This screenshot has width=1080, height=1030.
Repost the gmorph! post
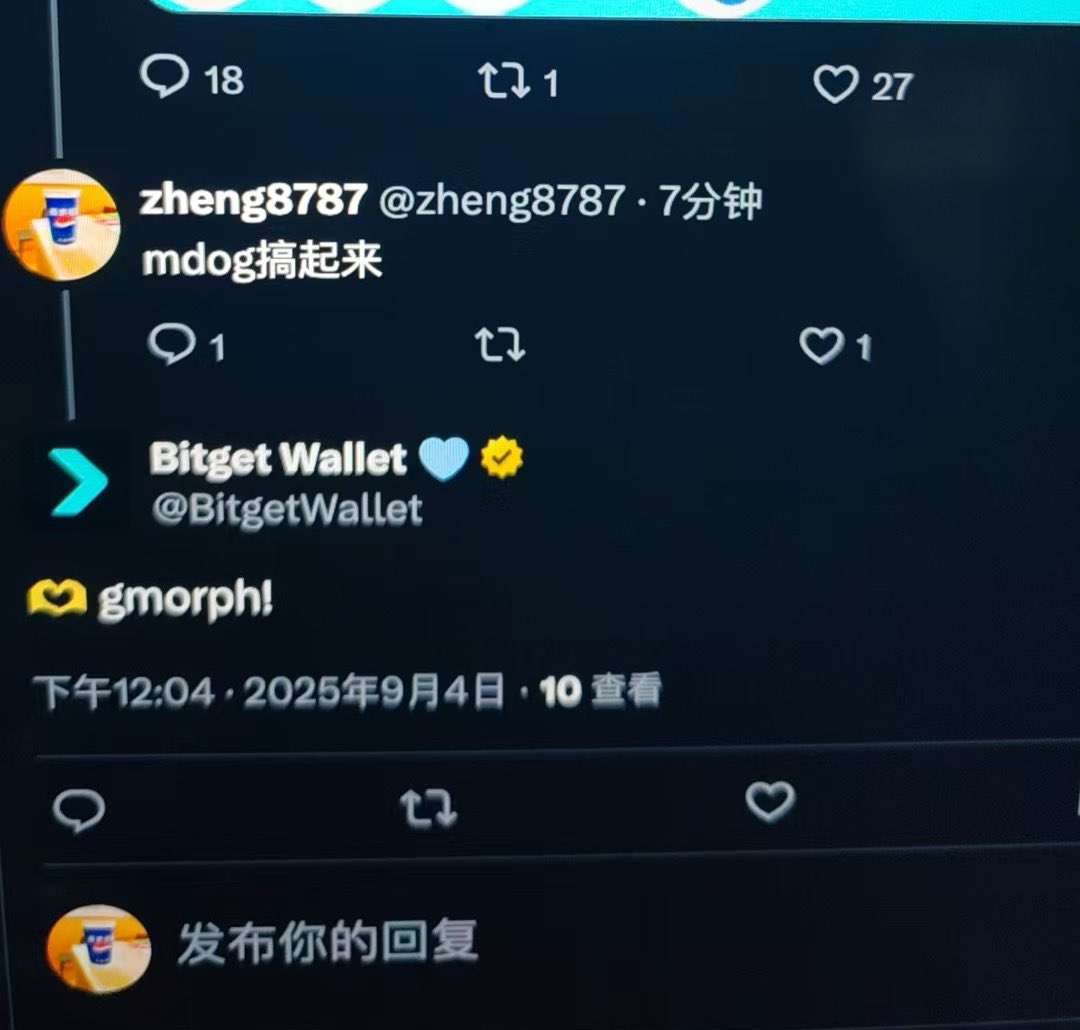(429, 808)
